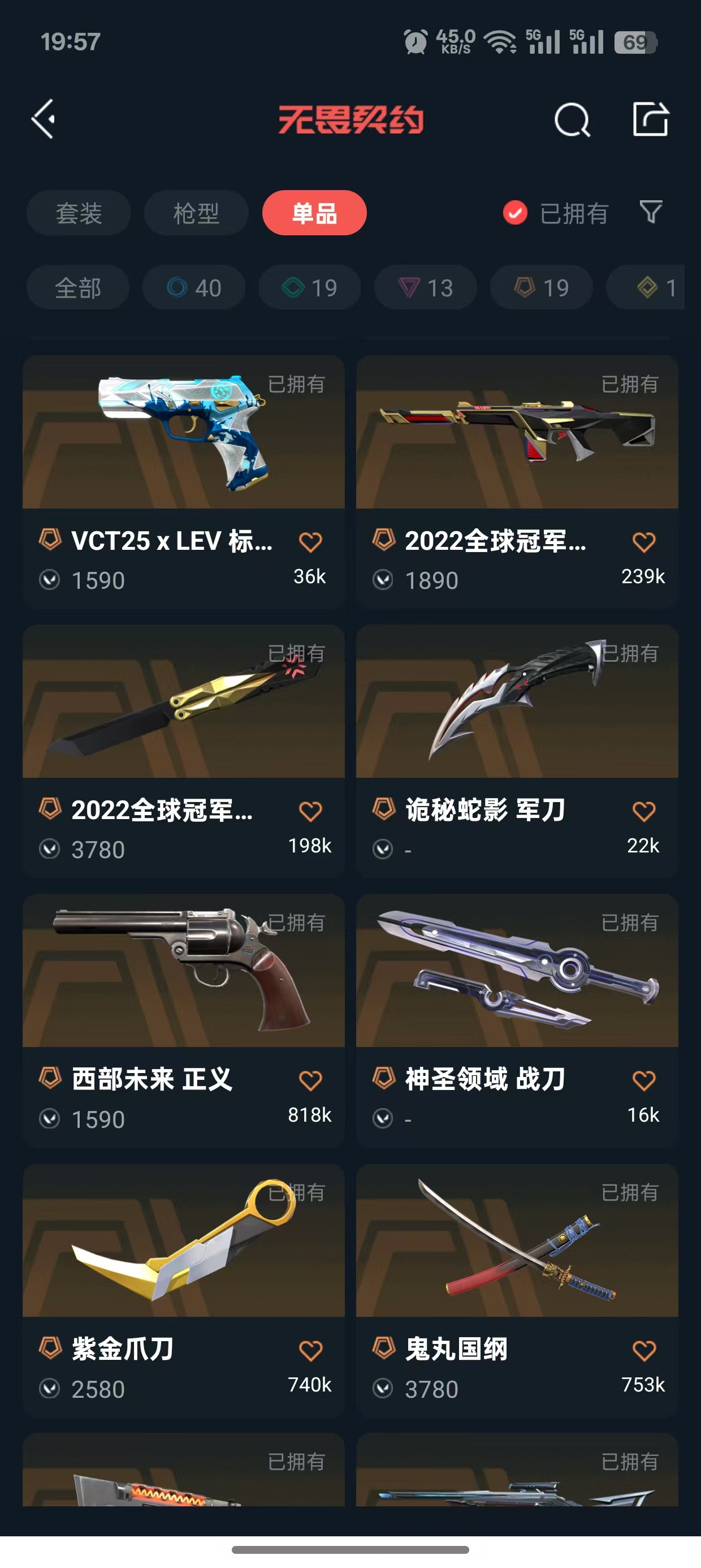
Task: Like the 紫金爪刀 karambit
Action: pos(310,1350)
